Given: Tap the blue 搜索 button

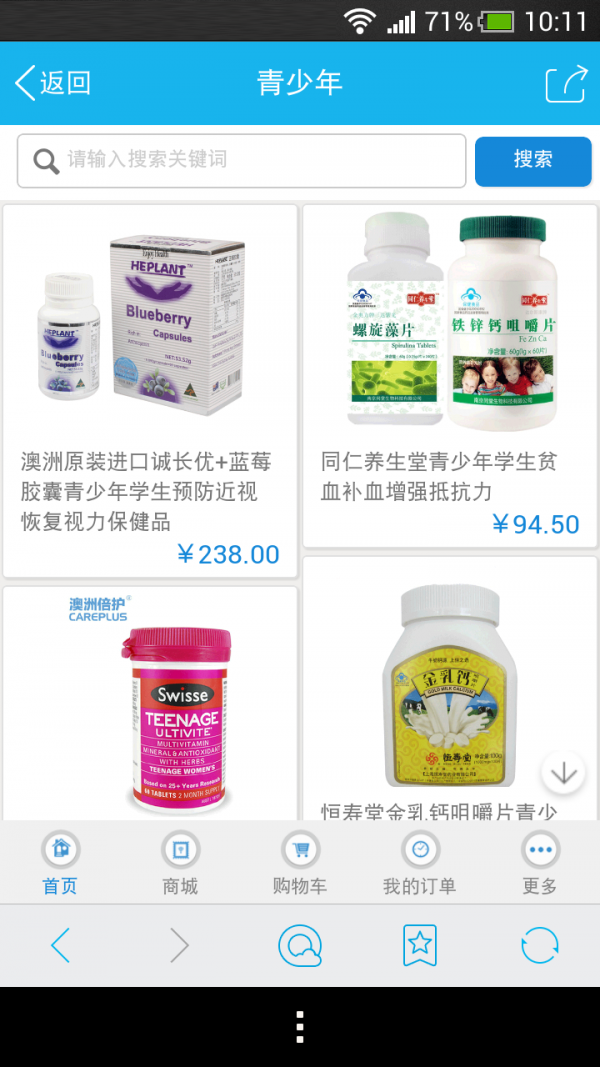Looking at the screenshot, I should [x=533, y=161].
